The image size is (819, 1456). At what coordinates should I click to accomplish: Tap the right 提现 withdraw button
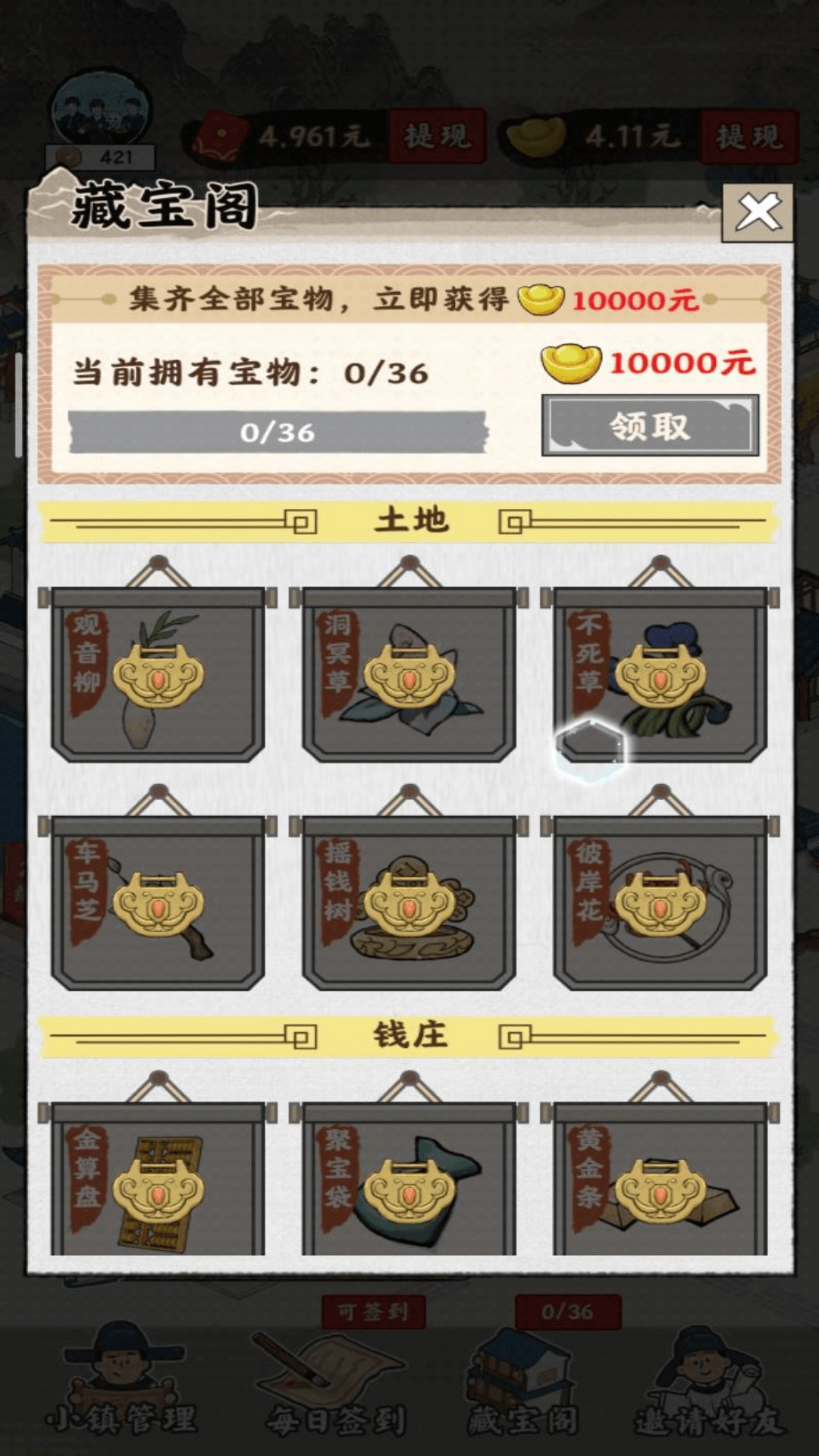[x=751, y=135]
